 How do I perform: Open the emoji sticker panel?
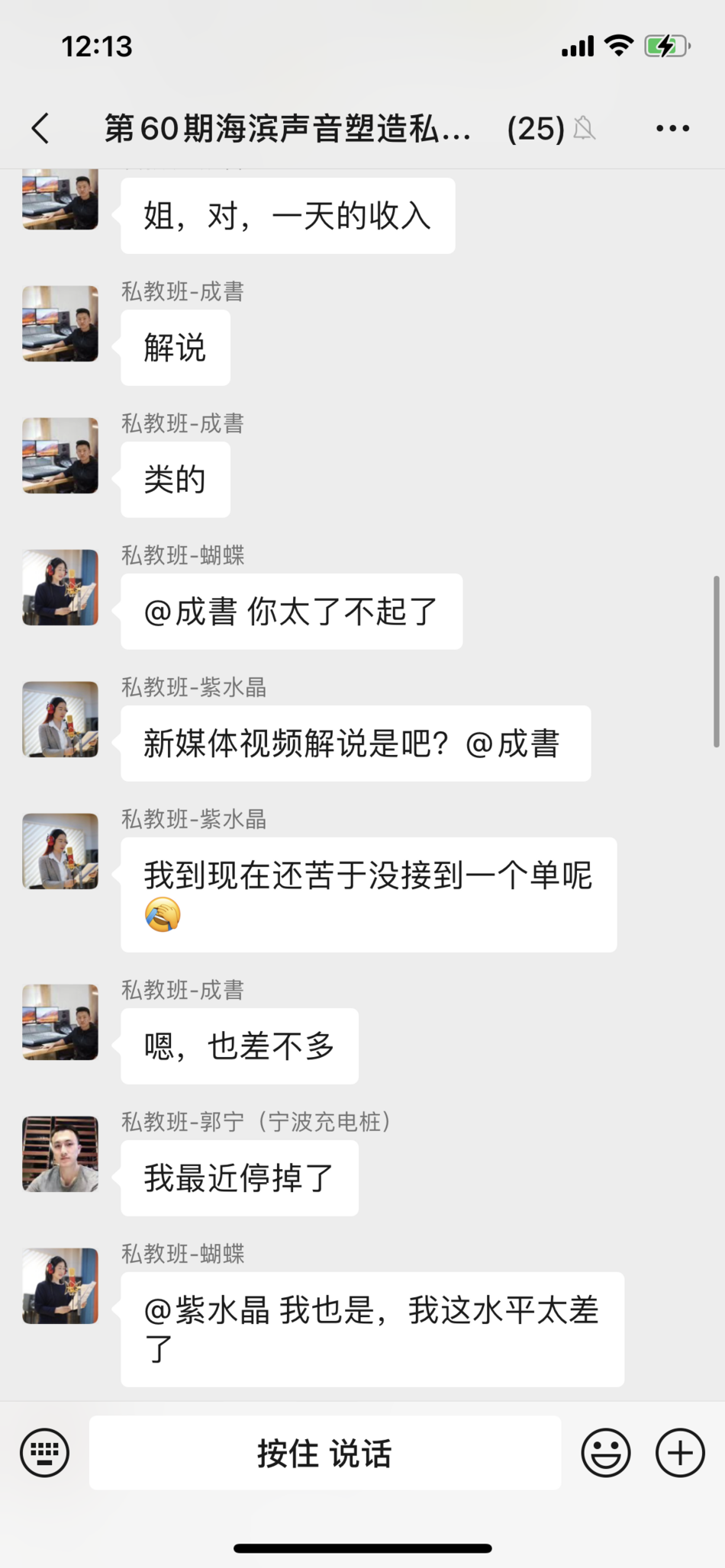(x=606, y=1453)
